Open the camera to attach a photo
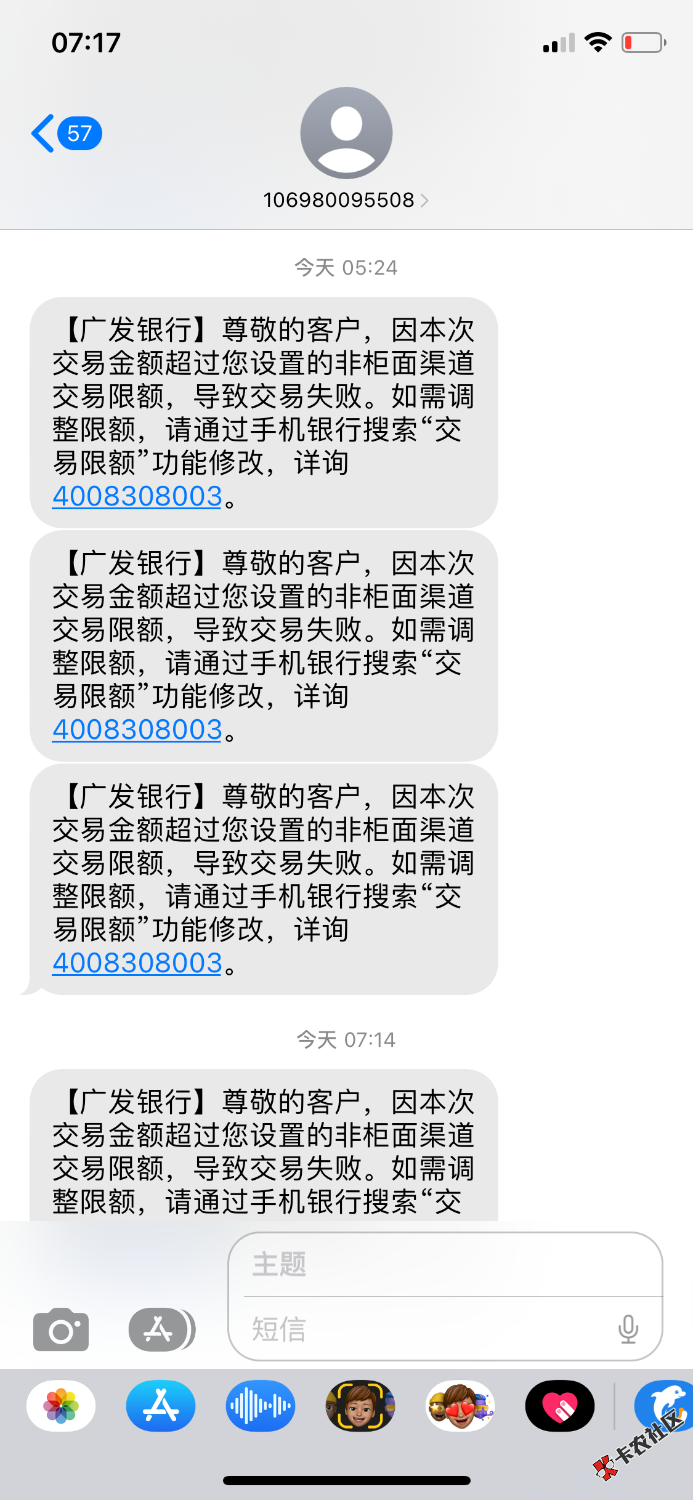This screenshot has width=693, height=1500. click(x=61, y=1330)
